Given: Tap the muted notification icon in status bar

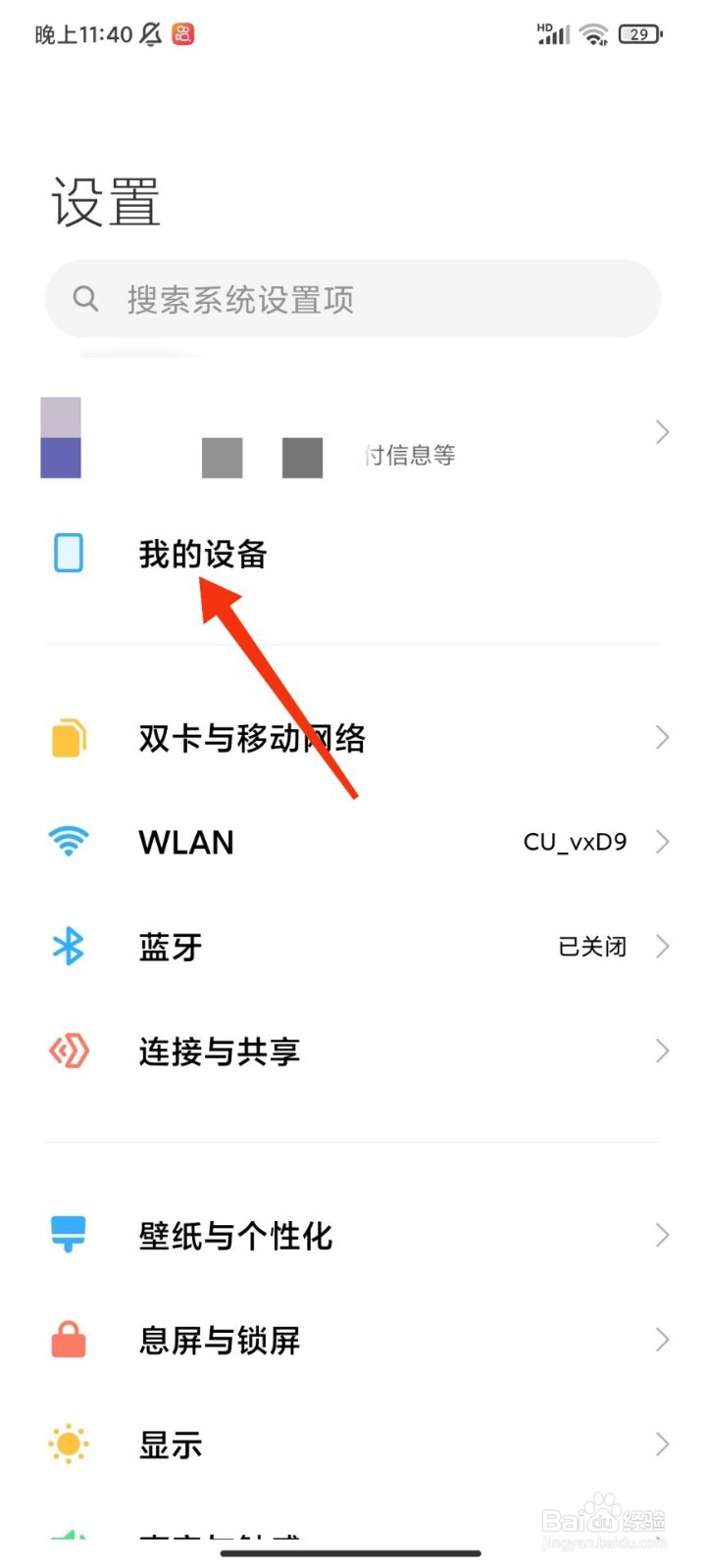Looking at the screenshot, I should 152,33.
